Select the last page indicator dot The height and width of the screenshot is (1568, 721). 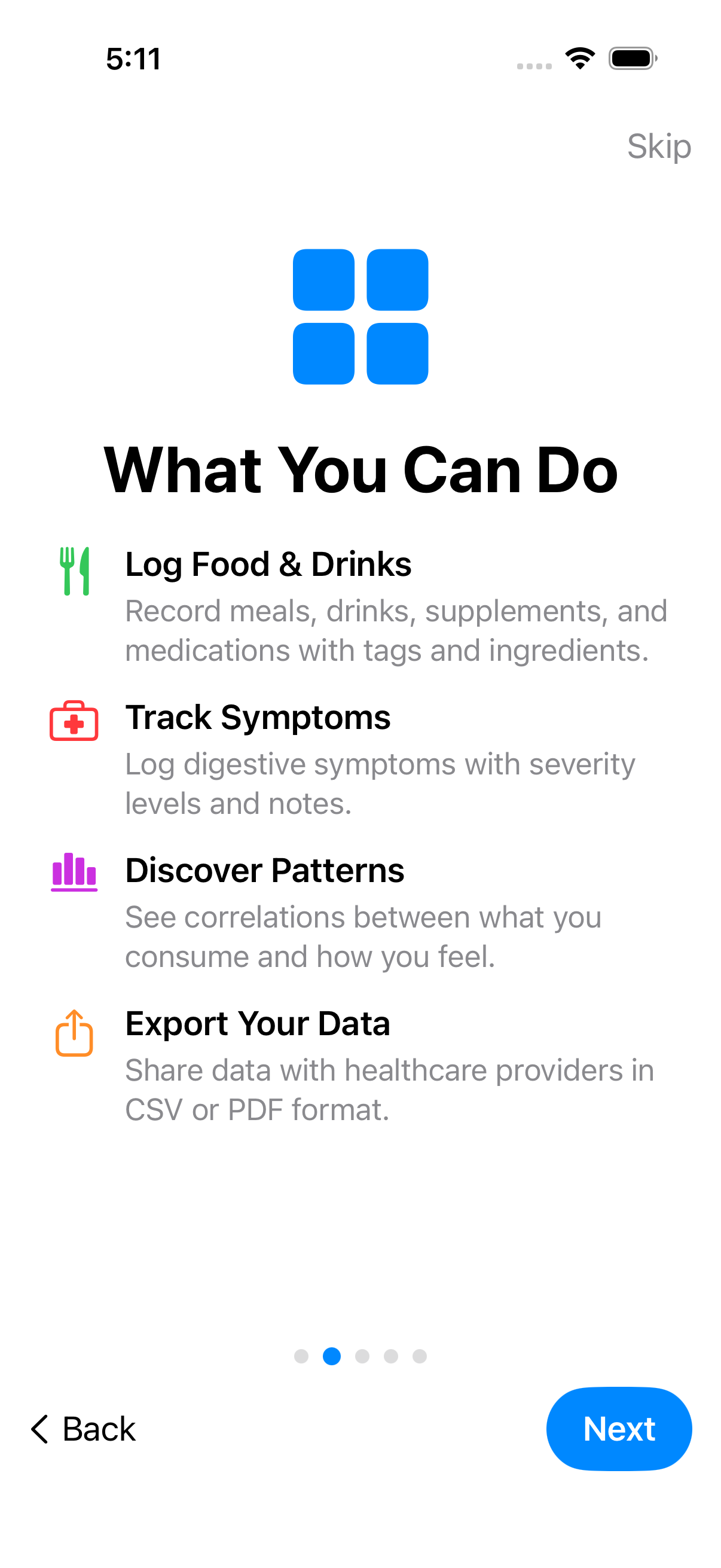419,1357
